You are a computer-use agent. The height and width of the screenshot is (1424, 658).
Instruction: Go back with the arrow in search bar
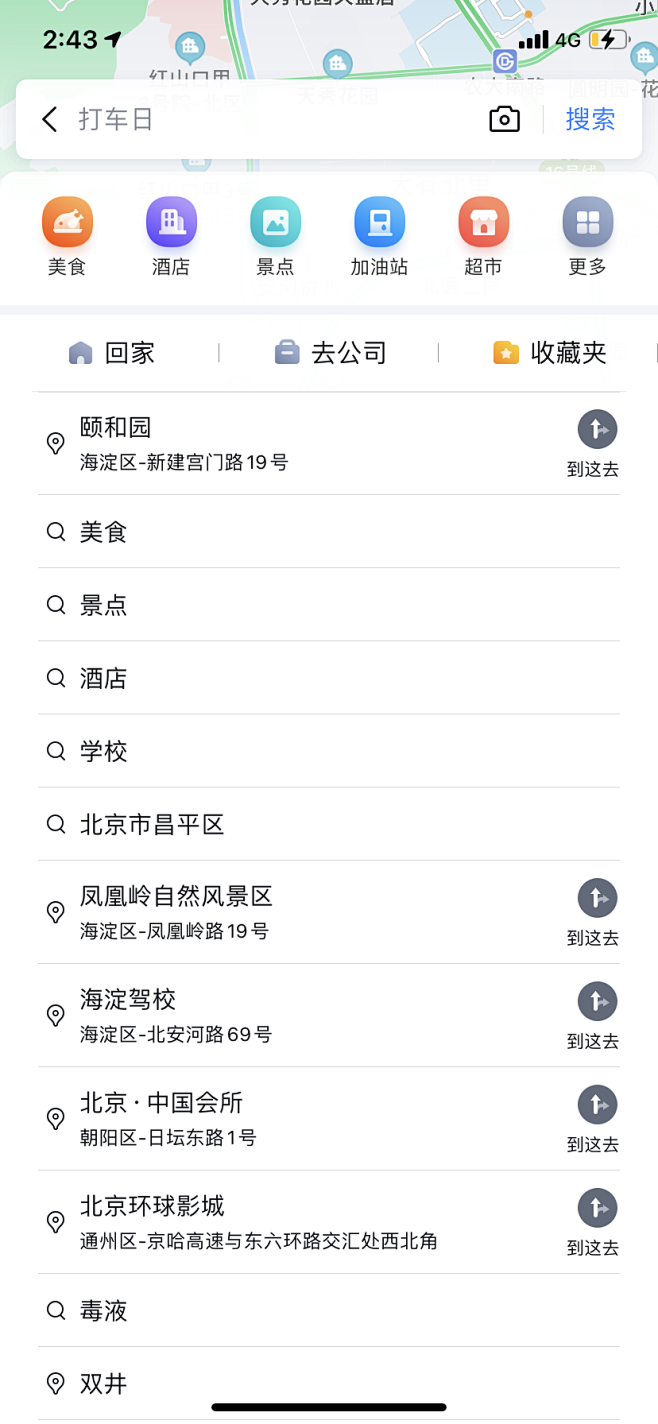click(49, 120)
